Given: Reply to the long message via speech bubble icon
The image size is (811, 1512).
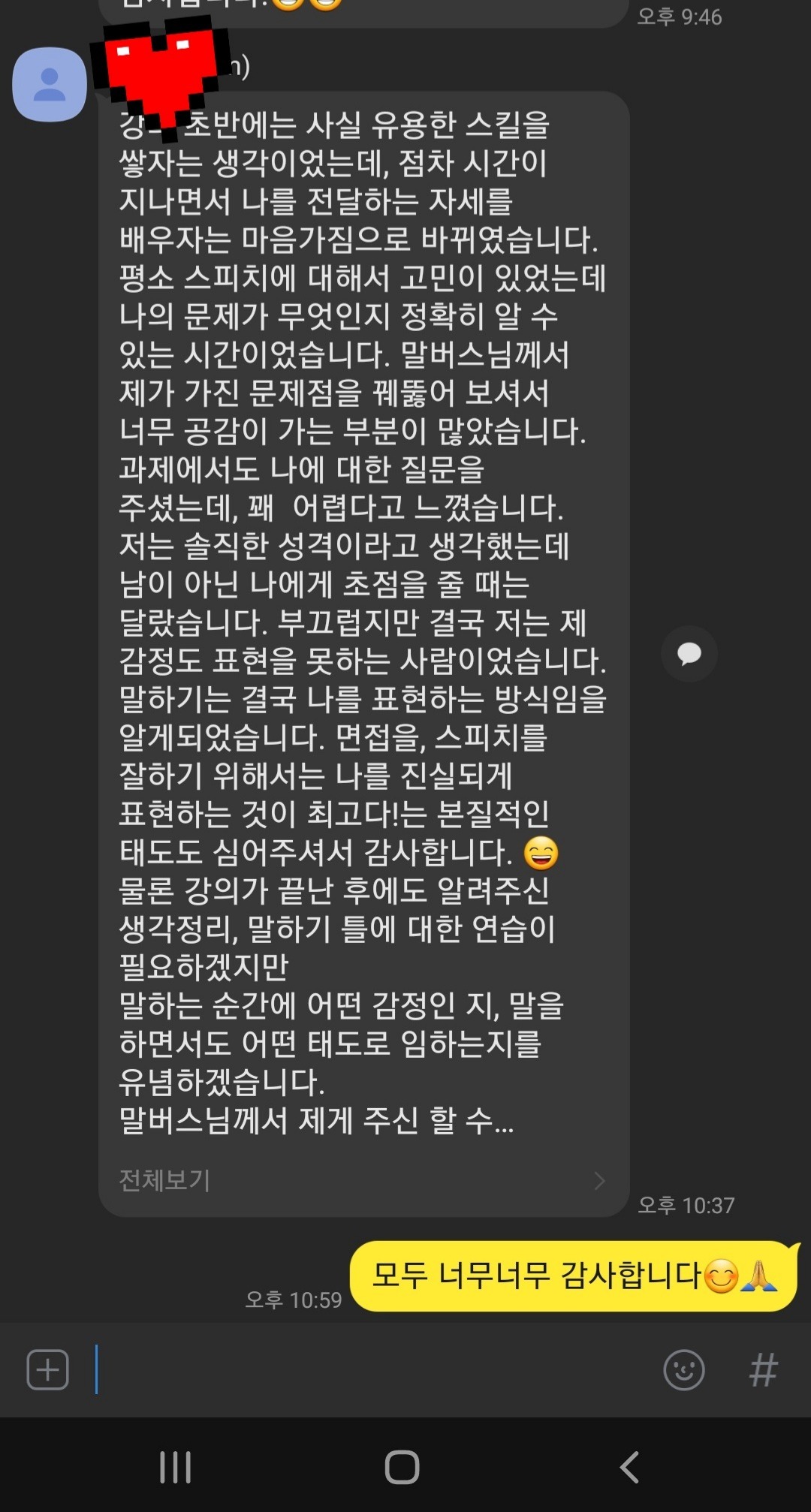Looking at the screenshot, I should point(689,653).
